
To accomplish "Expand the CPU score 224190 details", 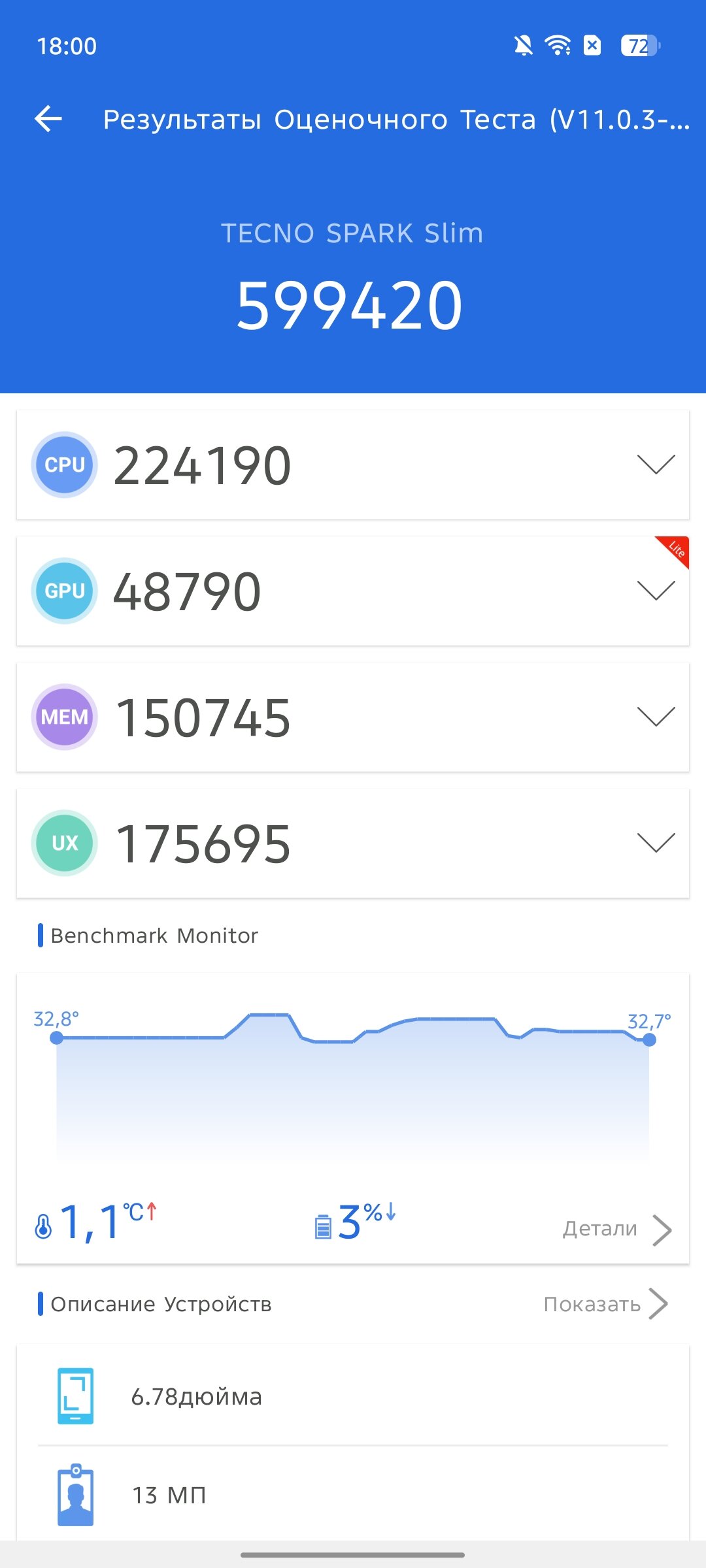I will (x=656, y=465).
